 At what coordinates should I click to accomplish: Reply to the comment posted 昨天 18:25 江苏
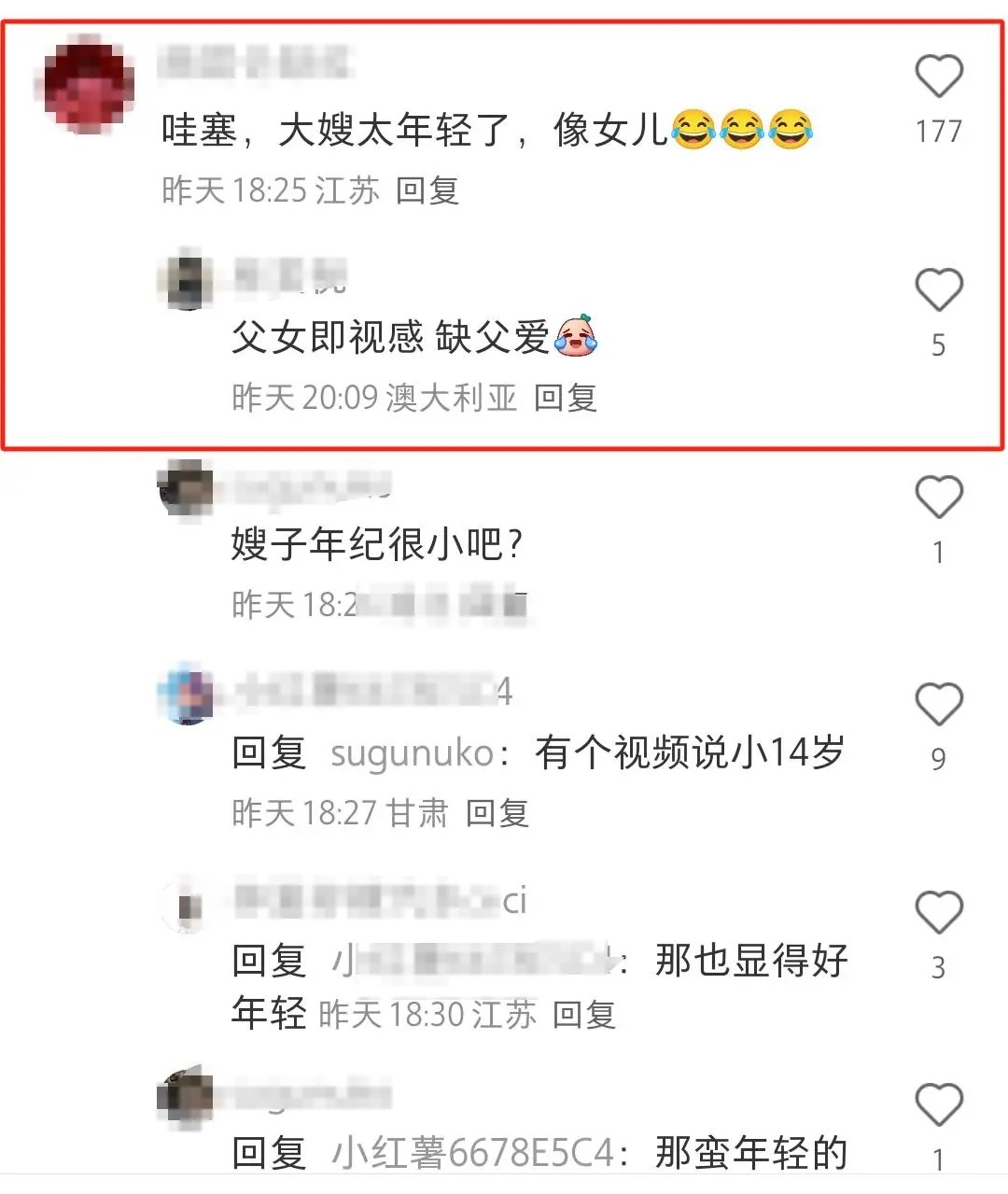427,190
